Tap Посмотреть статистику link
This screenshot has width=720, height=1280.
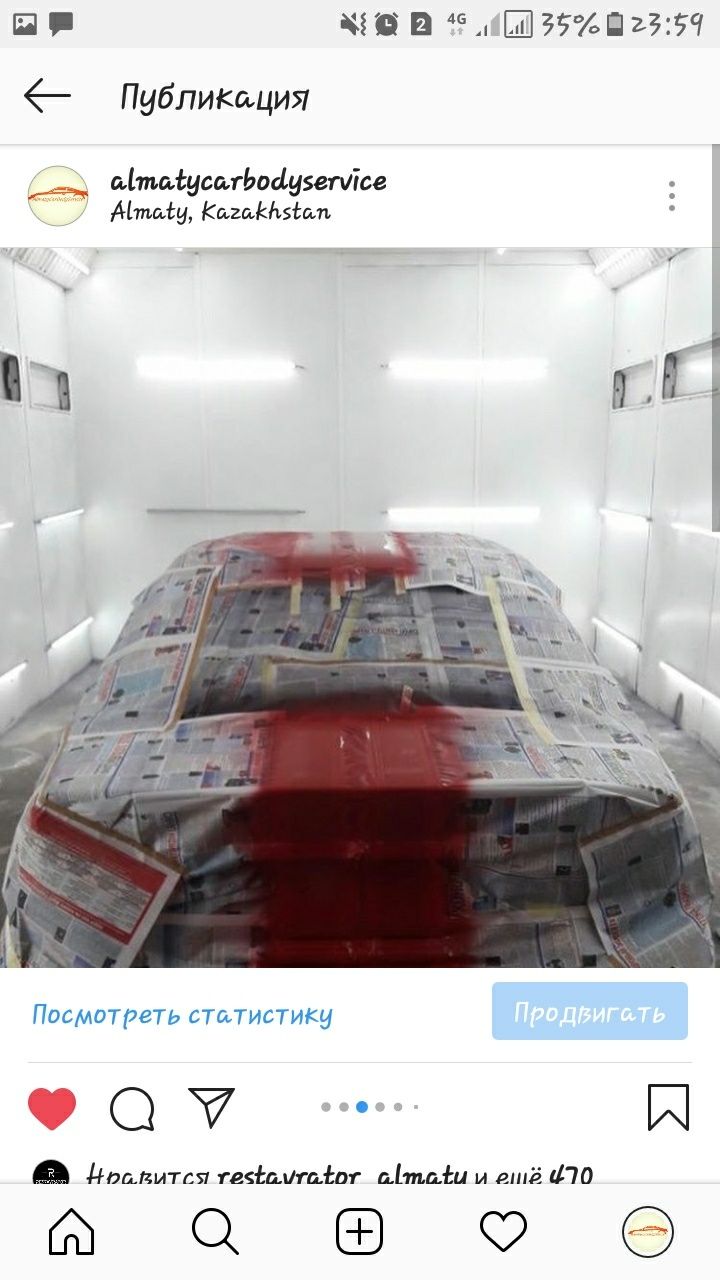182,1015
